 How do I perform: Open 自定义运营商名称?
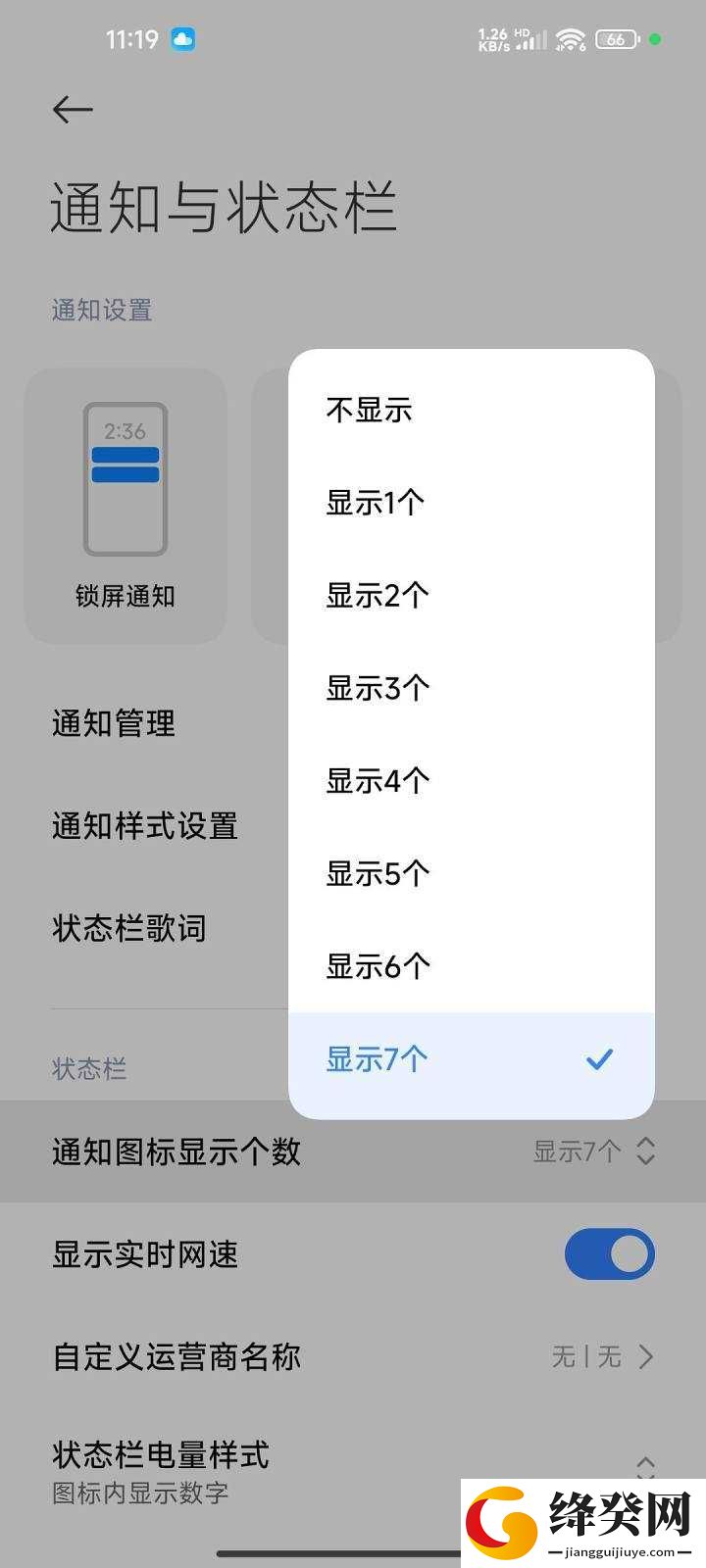(x=353, y=1357)
